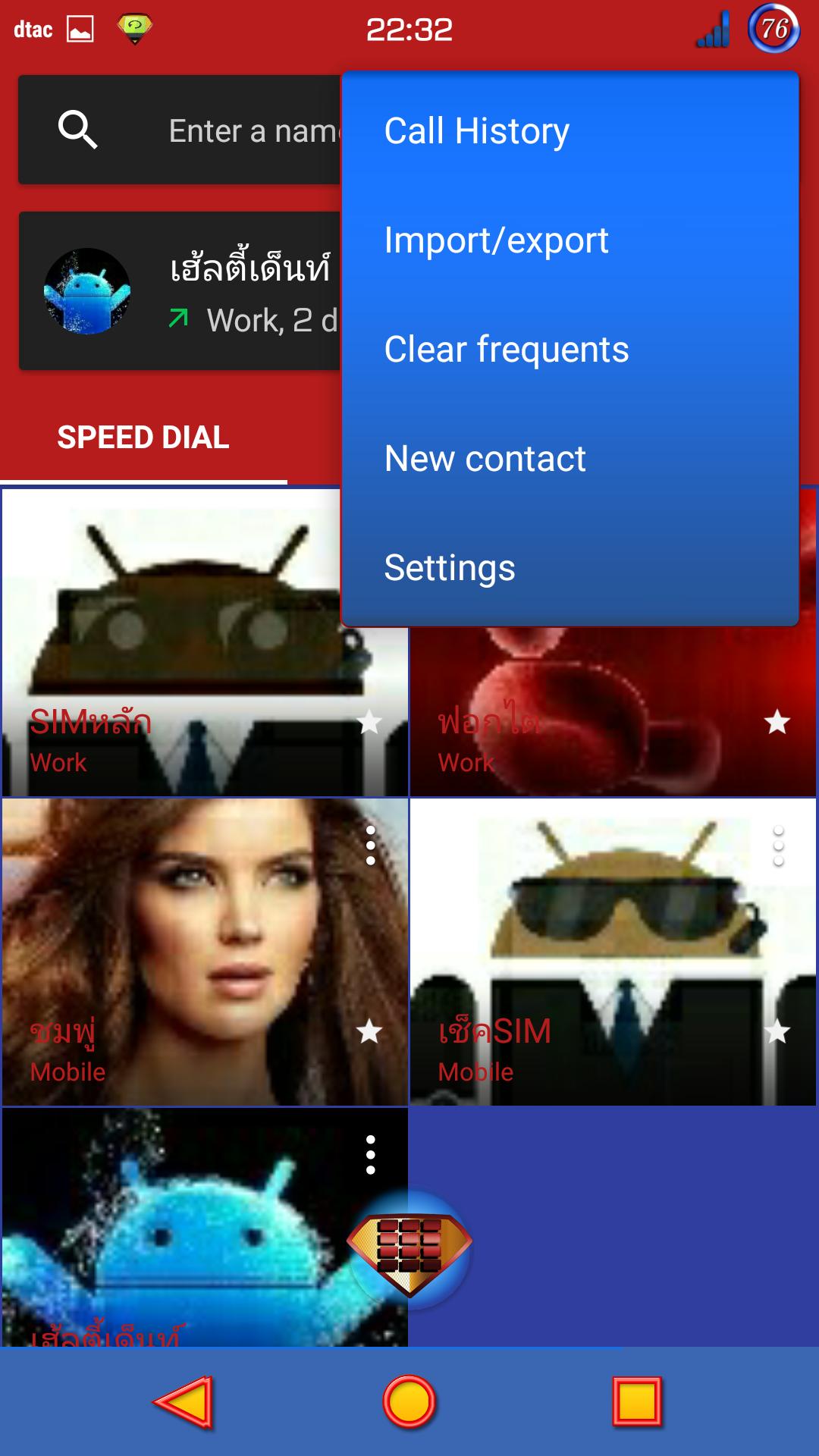Open the dial pad floating button
The width and height of the screenshot is (819, 1456).
pos(409,1250)
